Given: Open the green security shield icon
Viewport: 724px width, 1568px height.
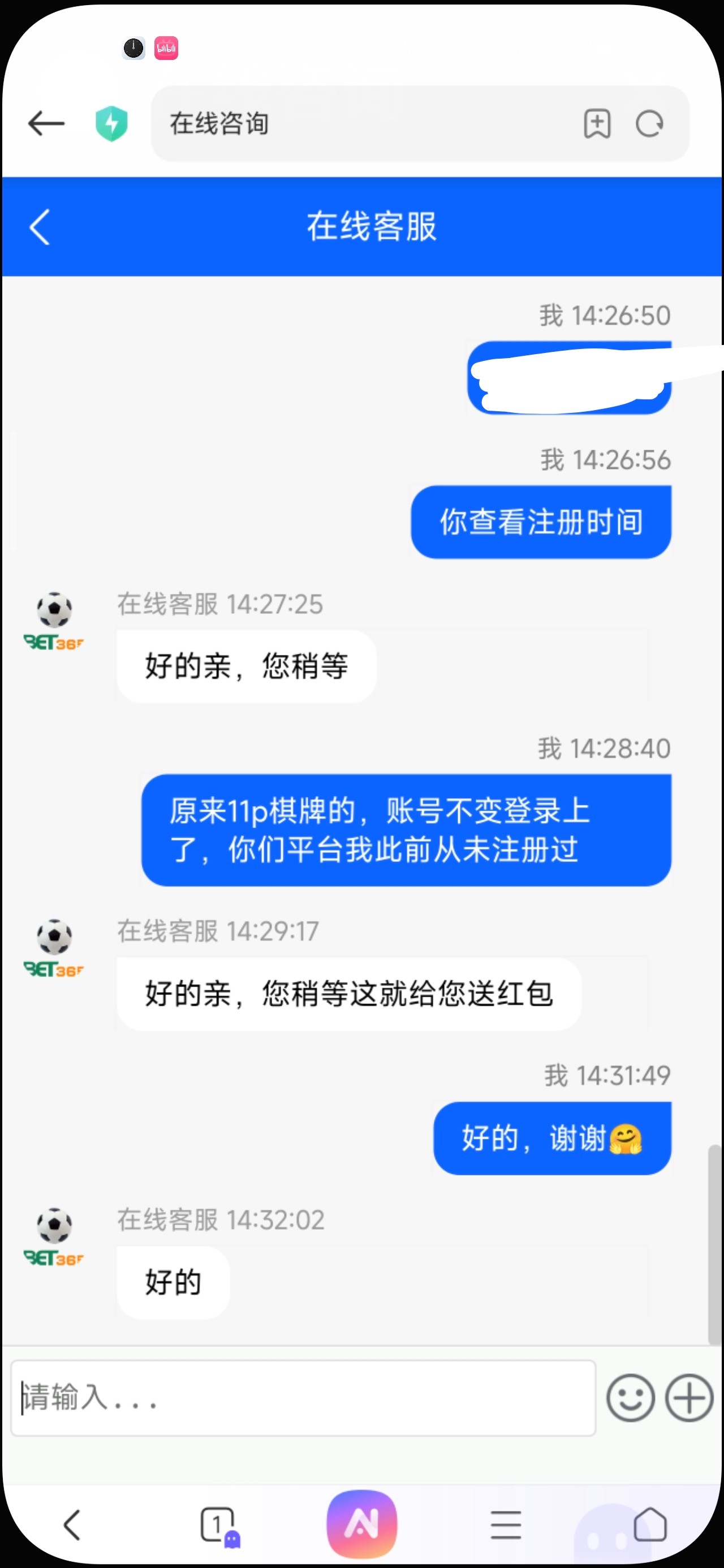Looking at the screenshot, I should coord(111,123).
